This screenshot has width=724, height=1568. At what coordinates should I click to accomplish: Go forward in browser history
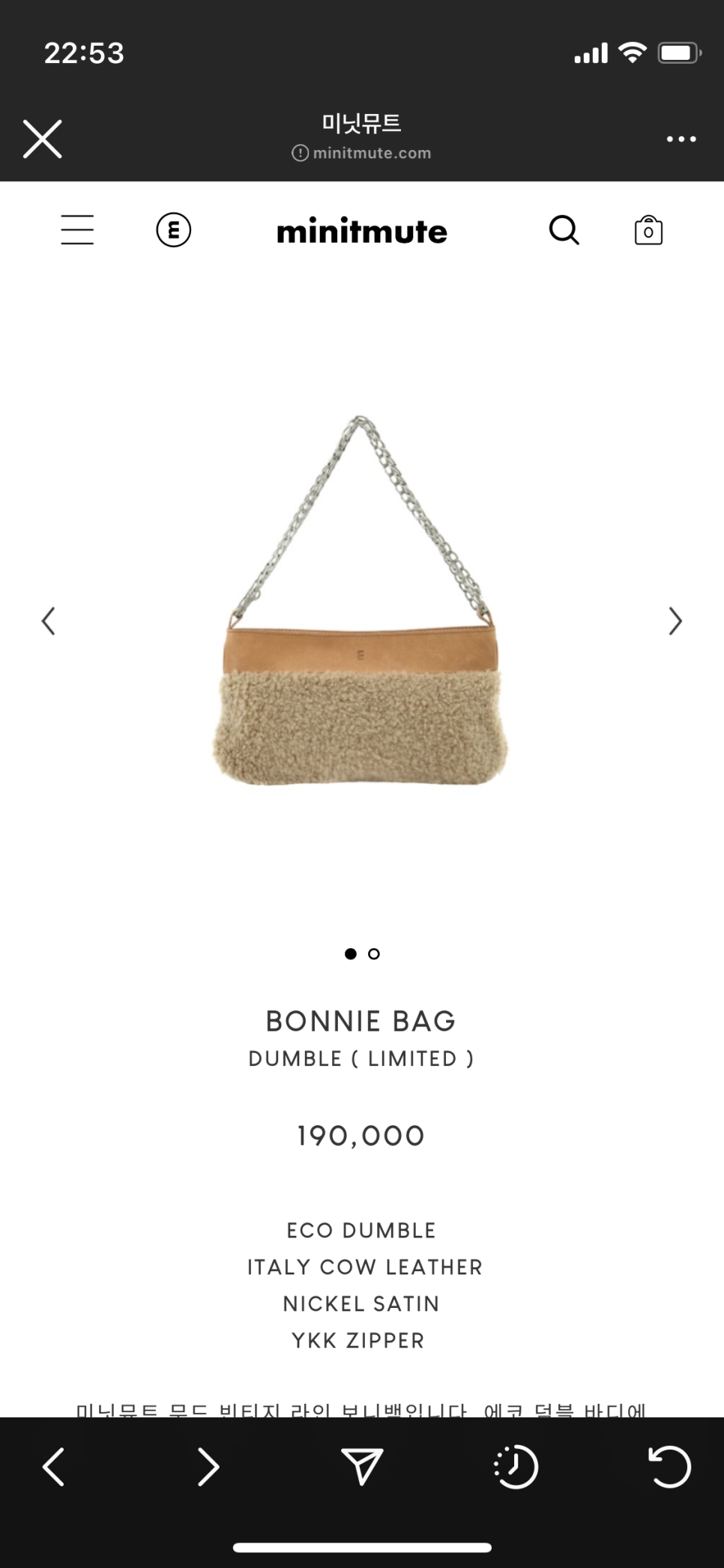click(x=208, y=1467)
